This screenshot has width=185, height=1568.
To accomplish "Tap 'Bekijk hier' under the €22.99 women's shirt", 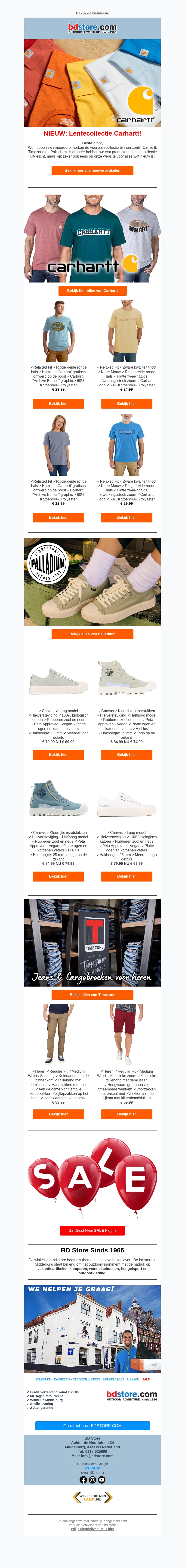I will tap(59, 517).
